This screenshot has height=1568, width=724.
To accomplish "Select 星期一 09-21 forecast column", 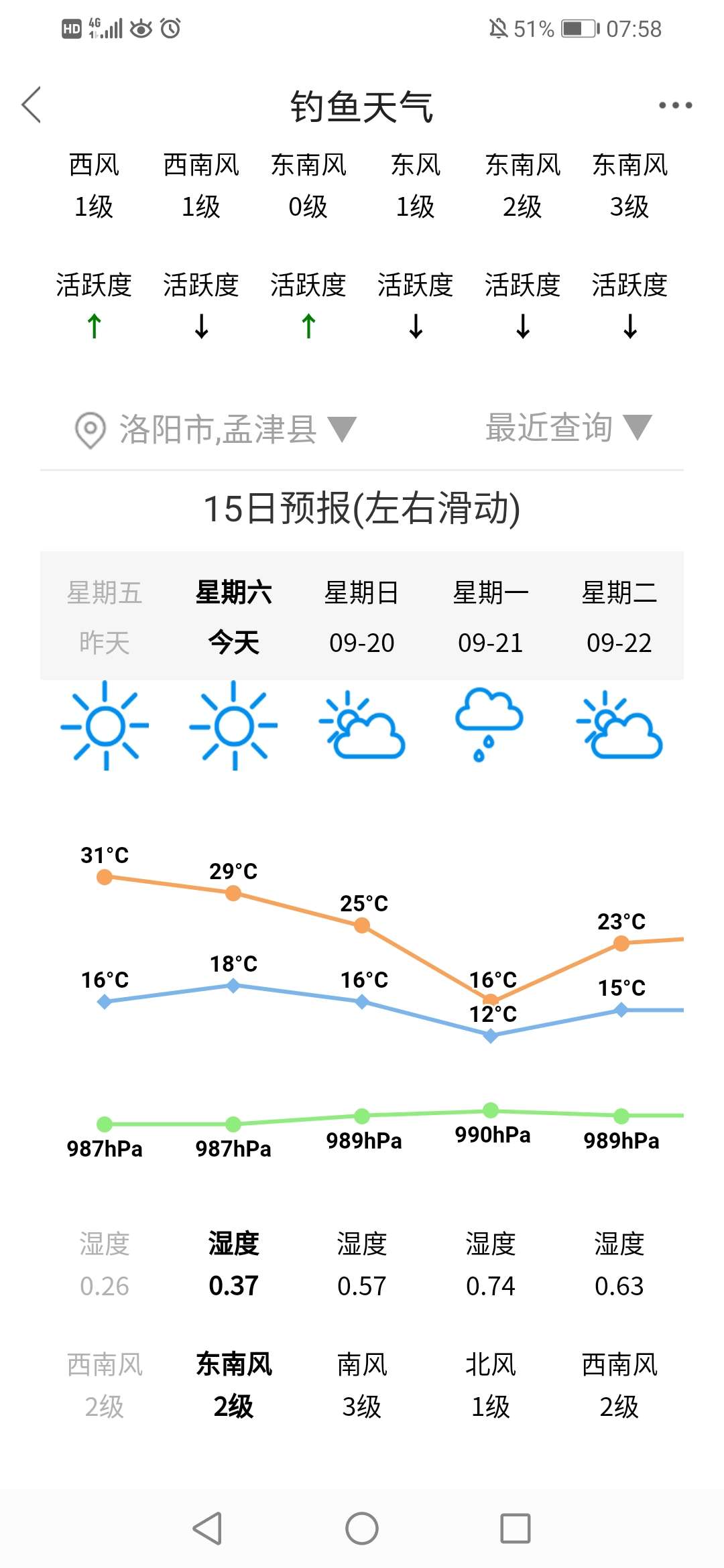I will tap(491, 616).
